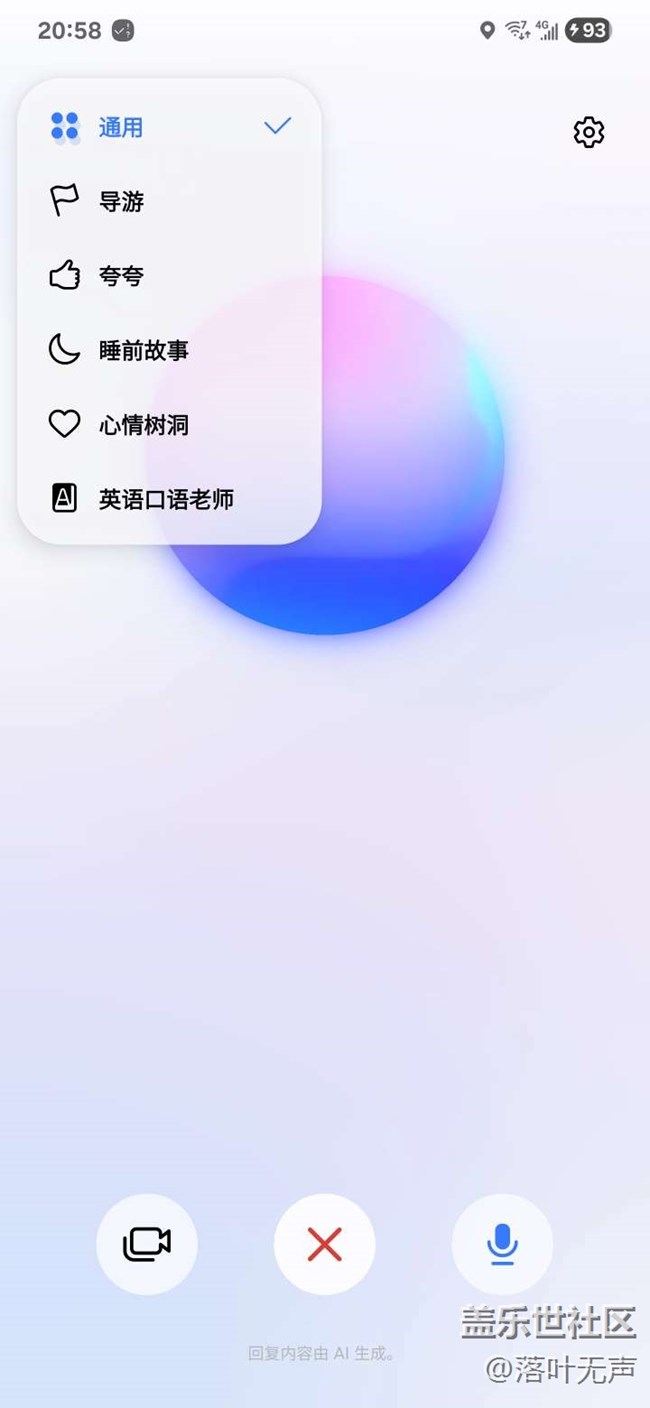The height and width of the screenshot is (1408, 650).
Task: Toggle the microphone button
Action: tap(502, 1244)
